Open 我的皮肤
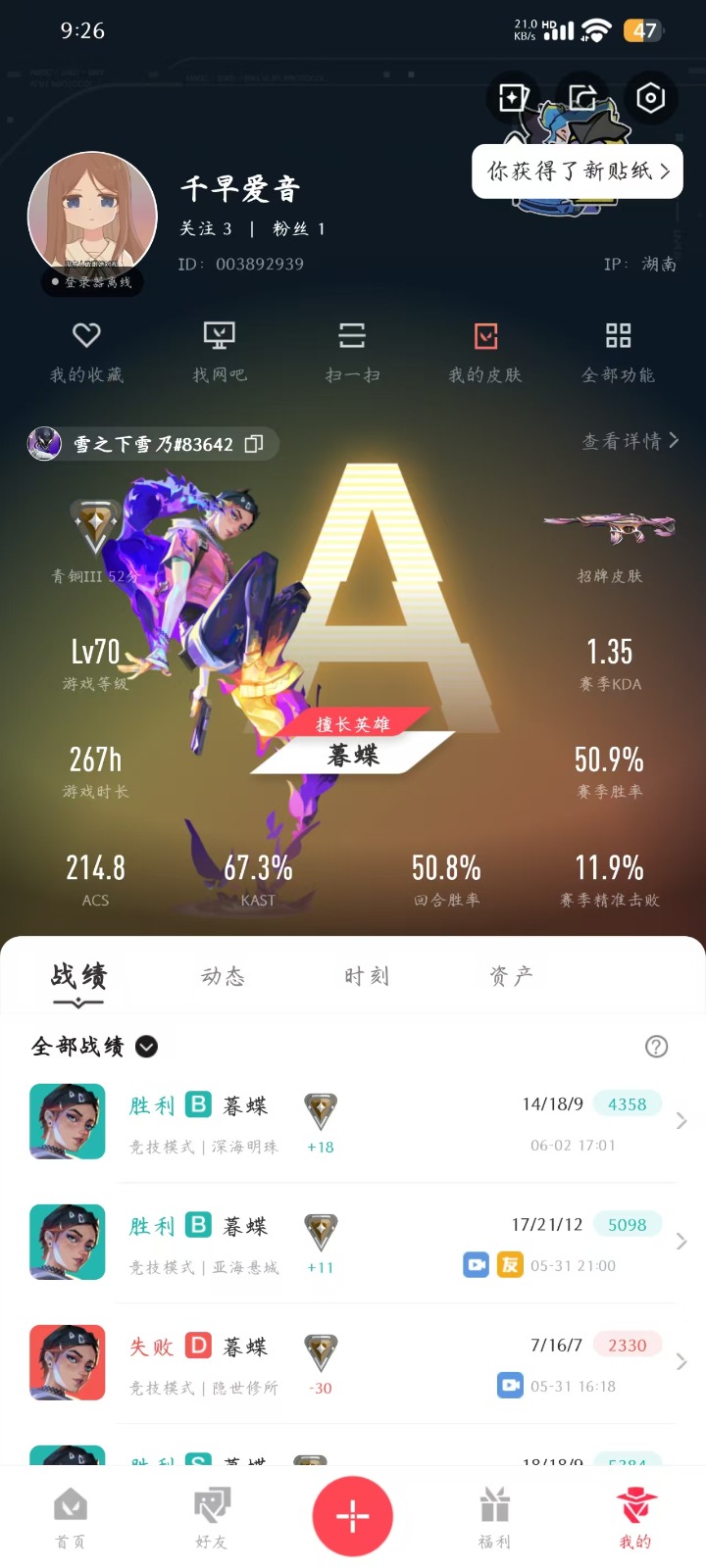 pyautogui.click(x=485, y=353)
